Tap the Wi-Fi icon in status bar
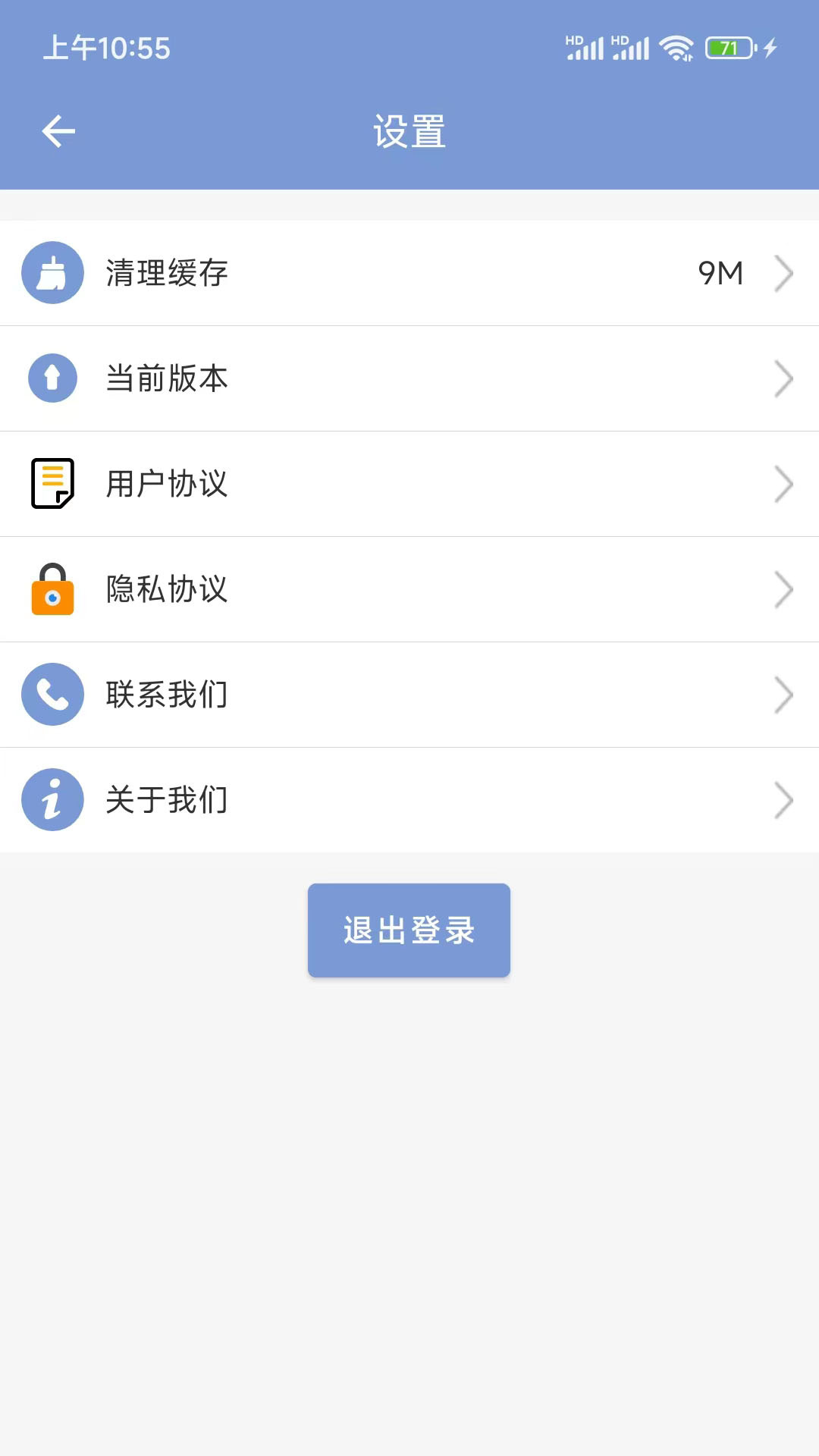819x1456 pixels. point(677,47)
